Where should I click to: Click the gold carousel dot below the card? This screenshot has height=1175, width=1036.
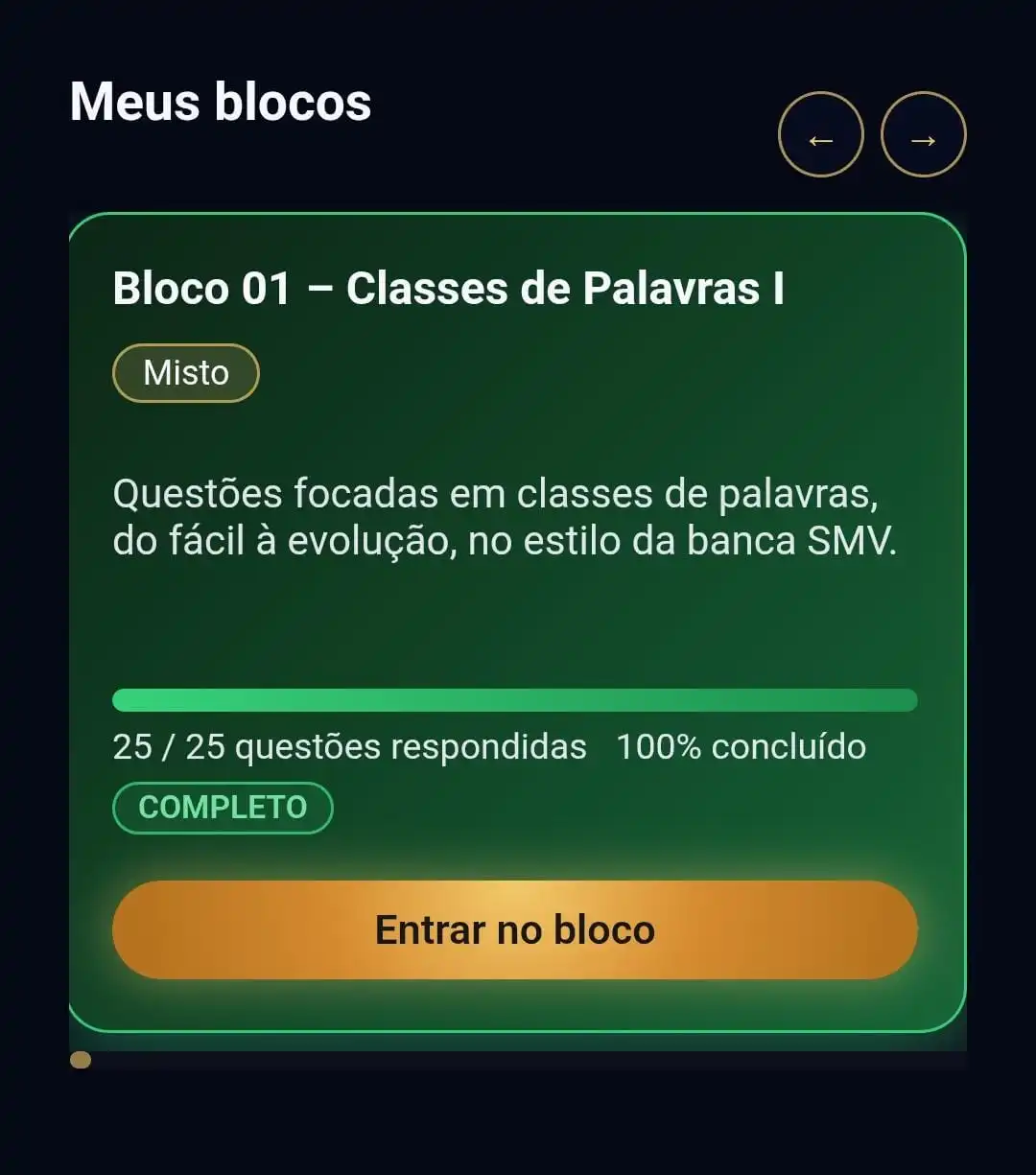82,1061
